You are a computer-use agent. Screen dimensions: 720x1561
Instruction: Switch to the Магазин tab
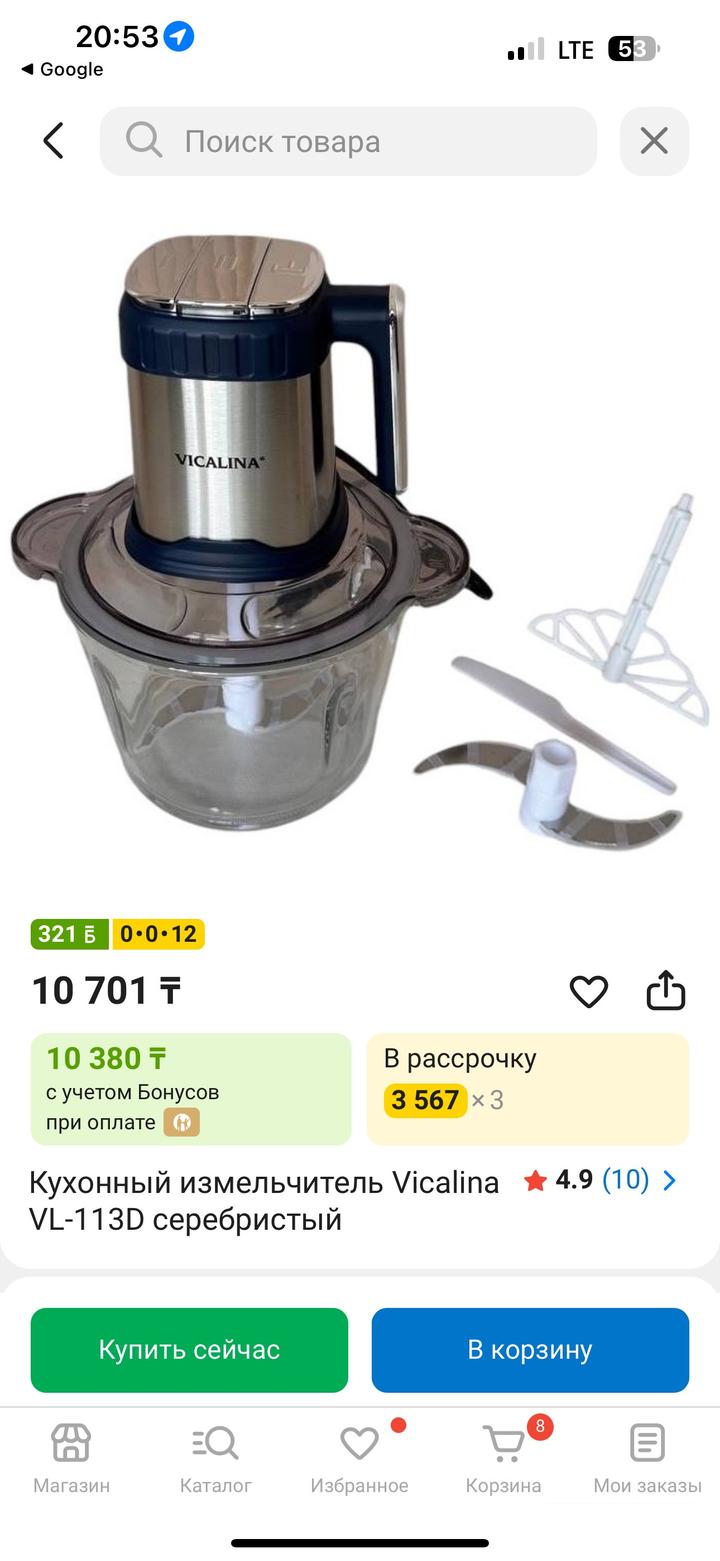(72, 1459)
